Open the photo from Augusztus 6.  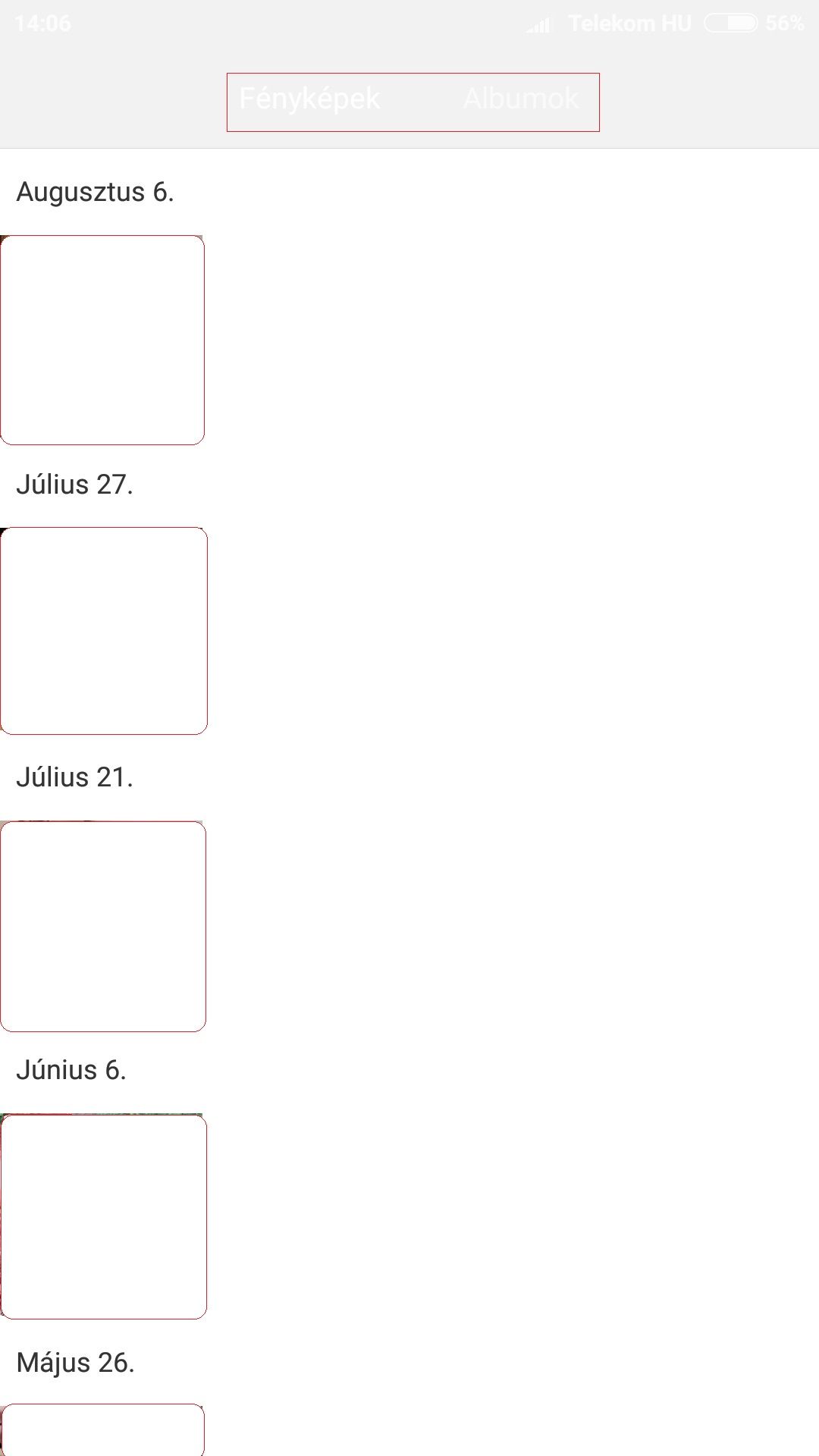coord(102,340)
